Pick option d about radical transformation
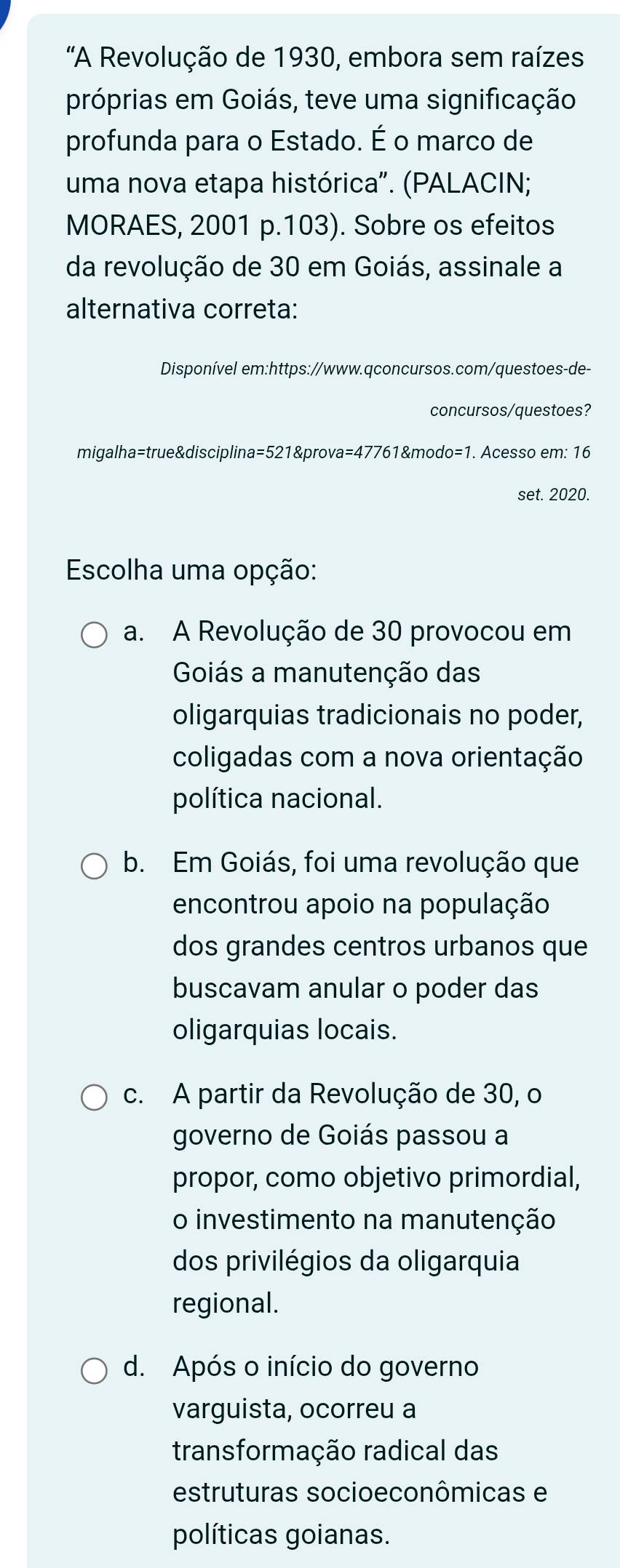The width and height of the screenshot is (620, 1568). [x=94, y=1370]
